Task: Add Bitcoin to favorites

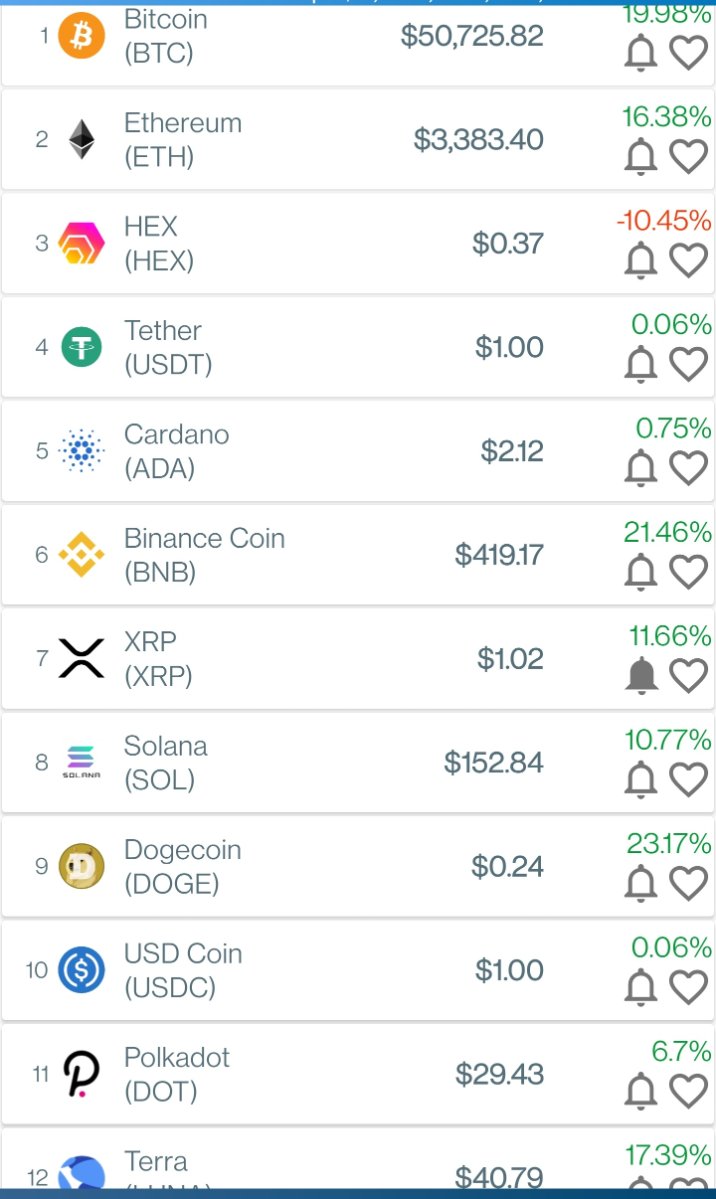Action: pos(688,54)
